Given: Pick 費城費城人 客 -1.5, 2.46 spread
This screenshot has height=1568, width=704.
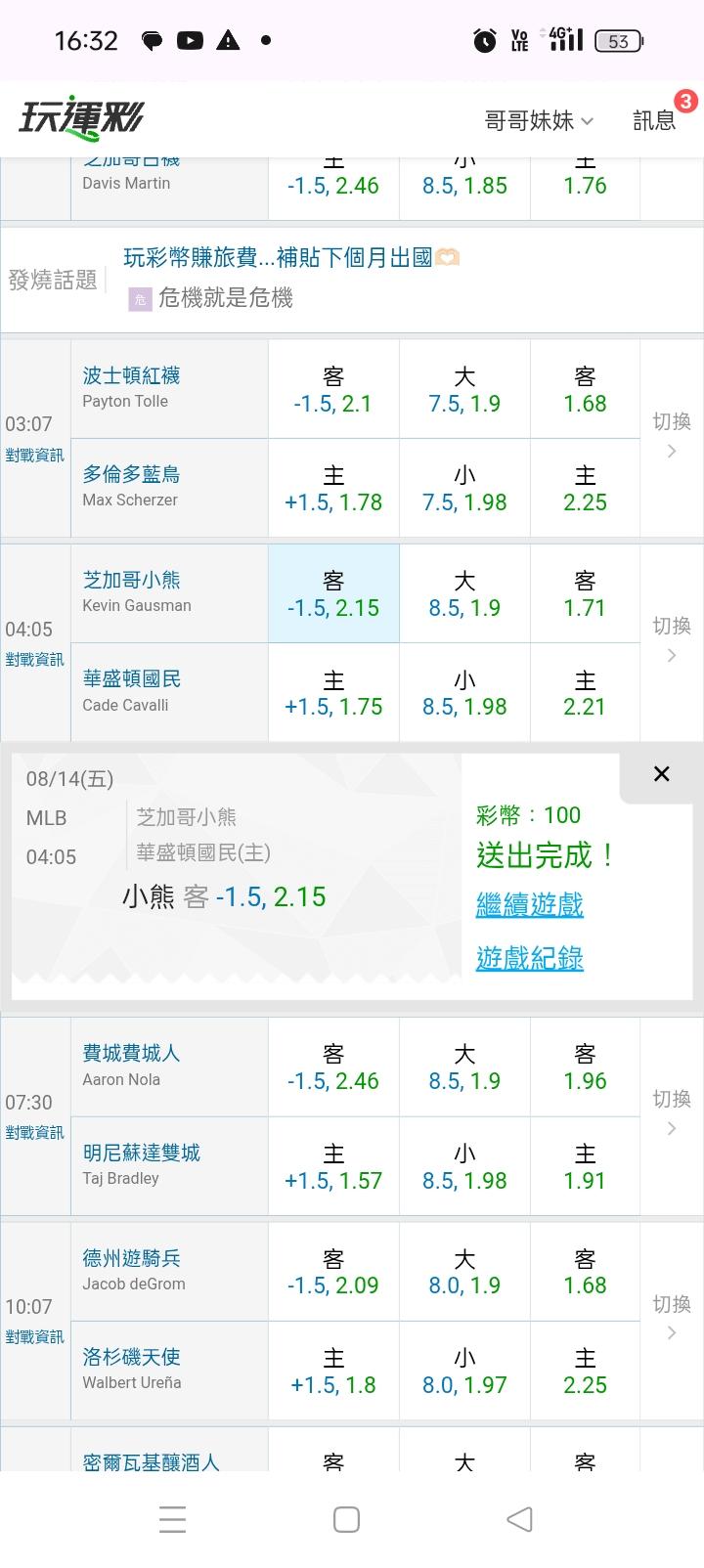Looking at the screenshot, I should (x=333, y=1067).
